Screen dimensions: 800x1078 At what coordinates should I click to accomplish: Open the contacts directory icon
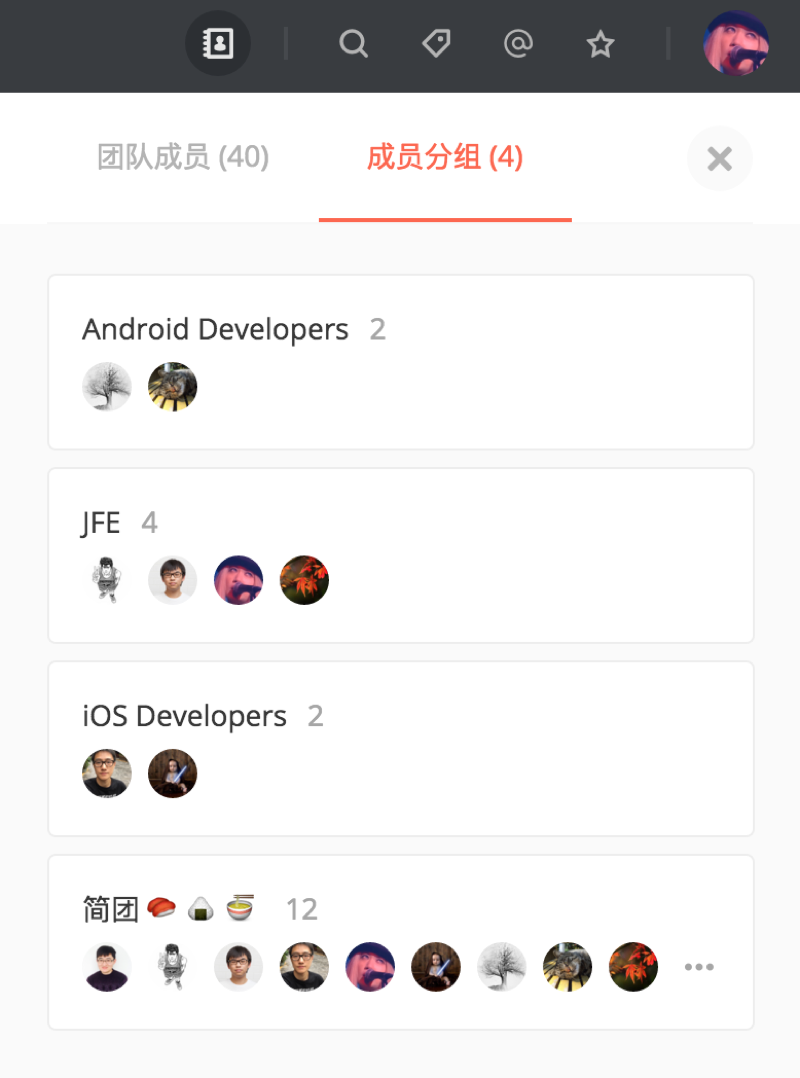218,43
